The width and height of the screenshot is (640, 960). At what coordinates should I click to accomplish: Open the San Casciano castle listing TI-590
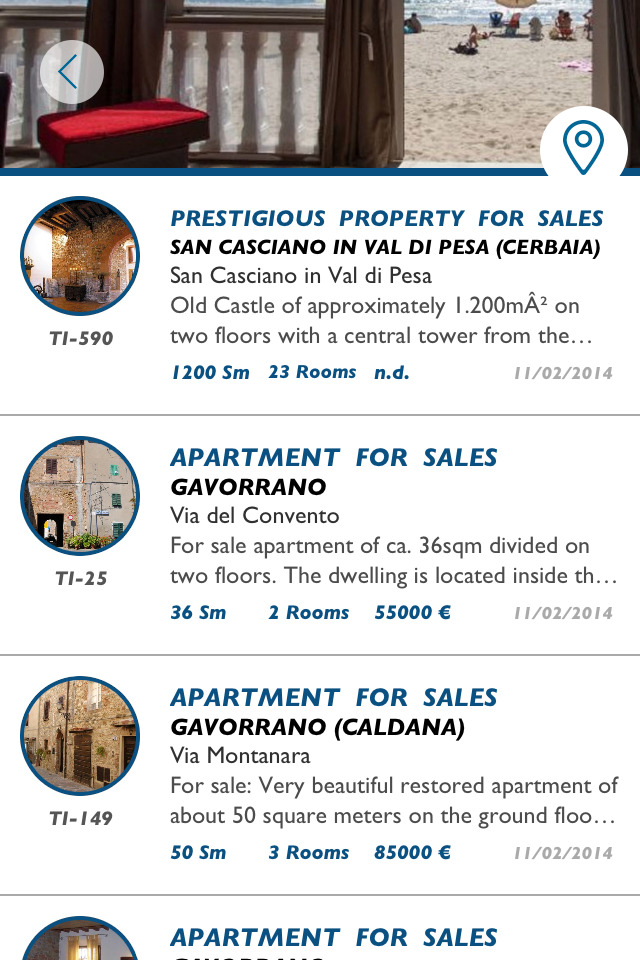tap(320, 296)
